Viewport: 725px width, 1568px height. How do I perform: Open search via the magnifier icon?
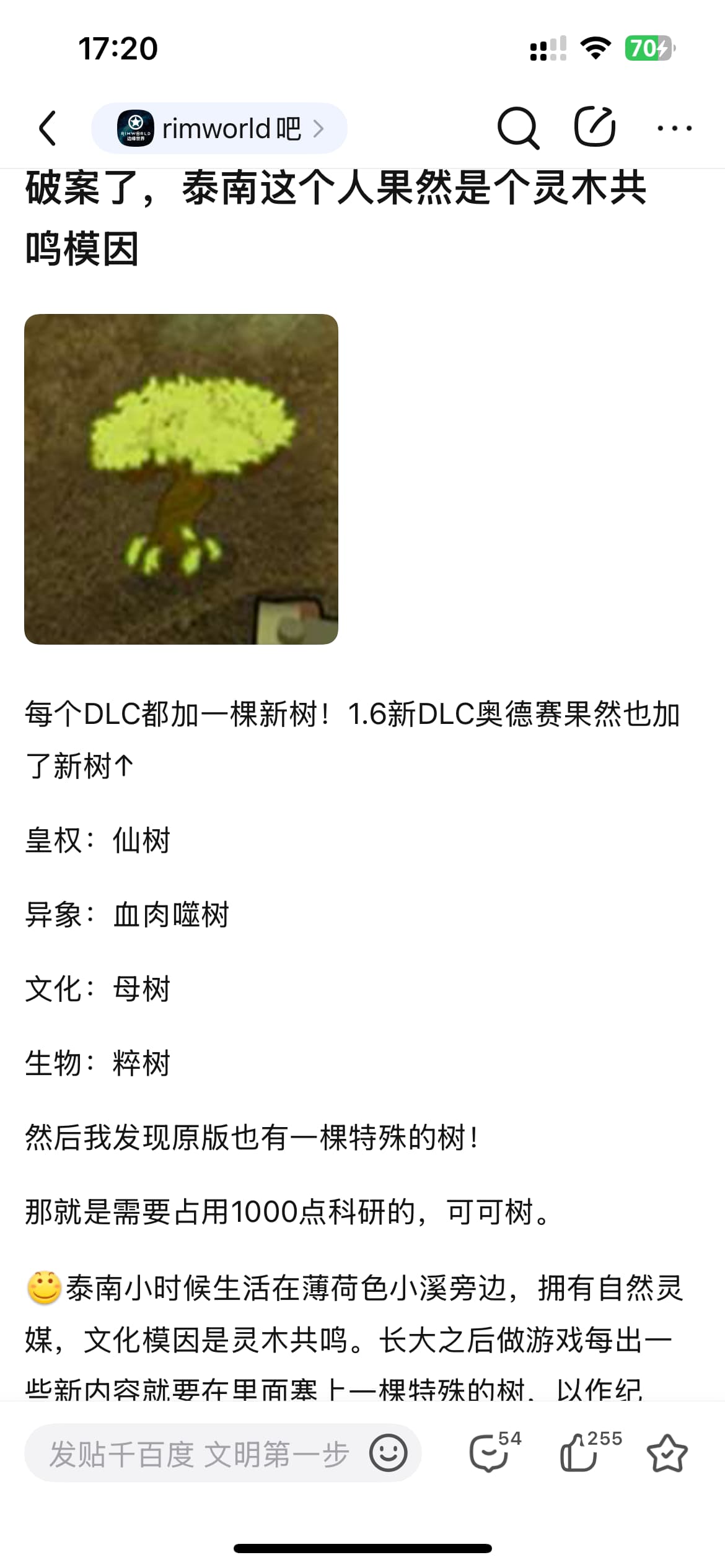[518, 128]
